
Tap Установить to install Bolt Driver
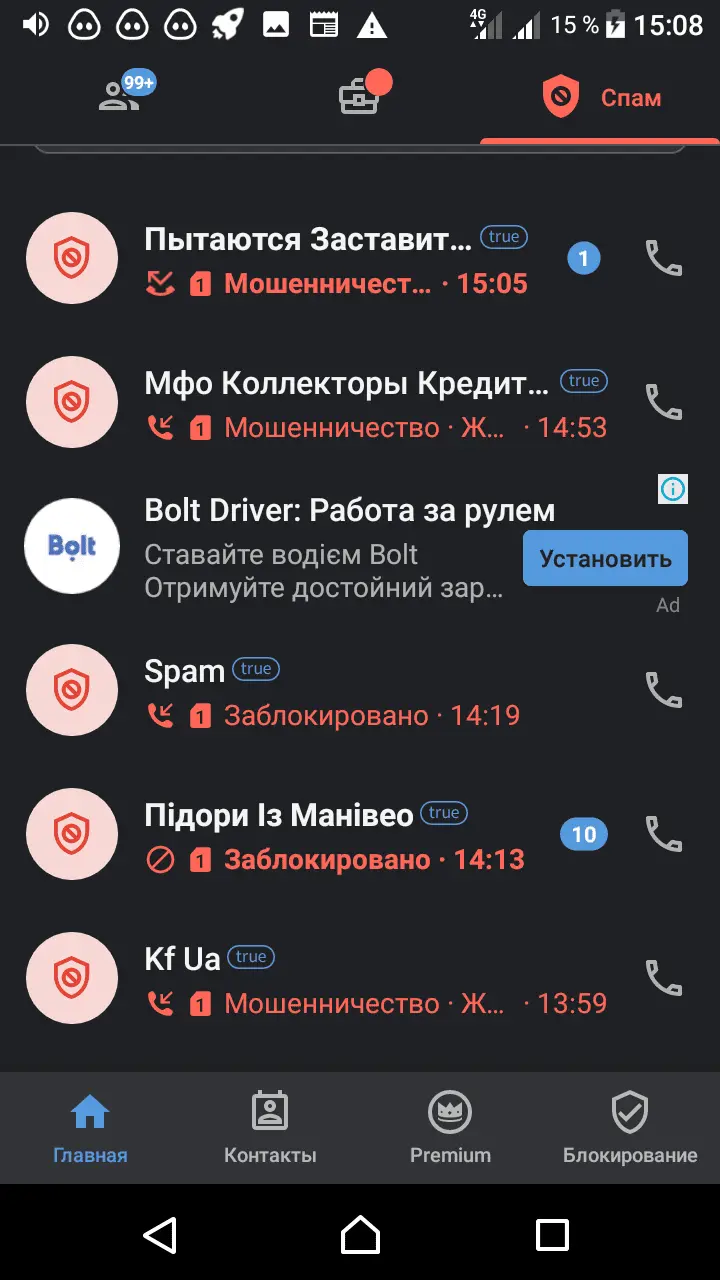(x=604, y=558)
